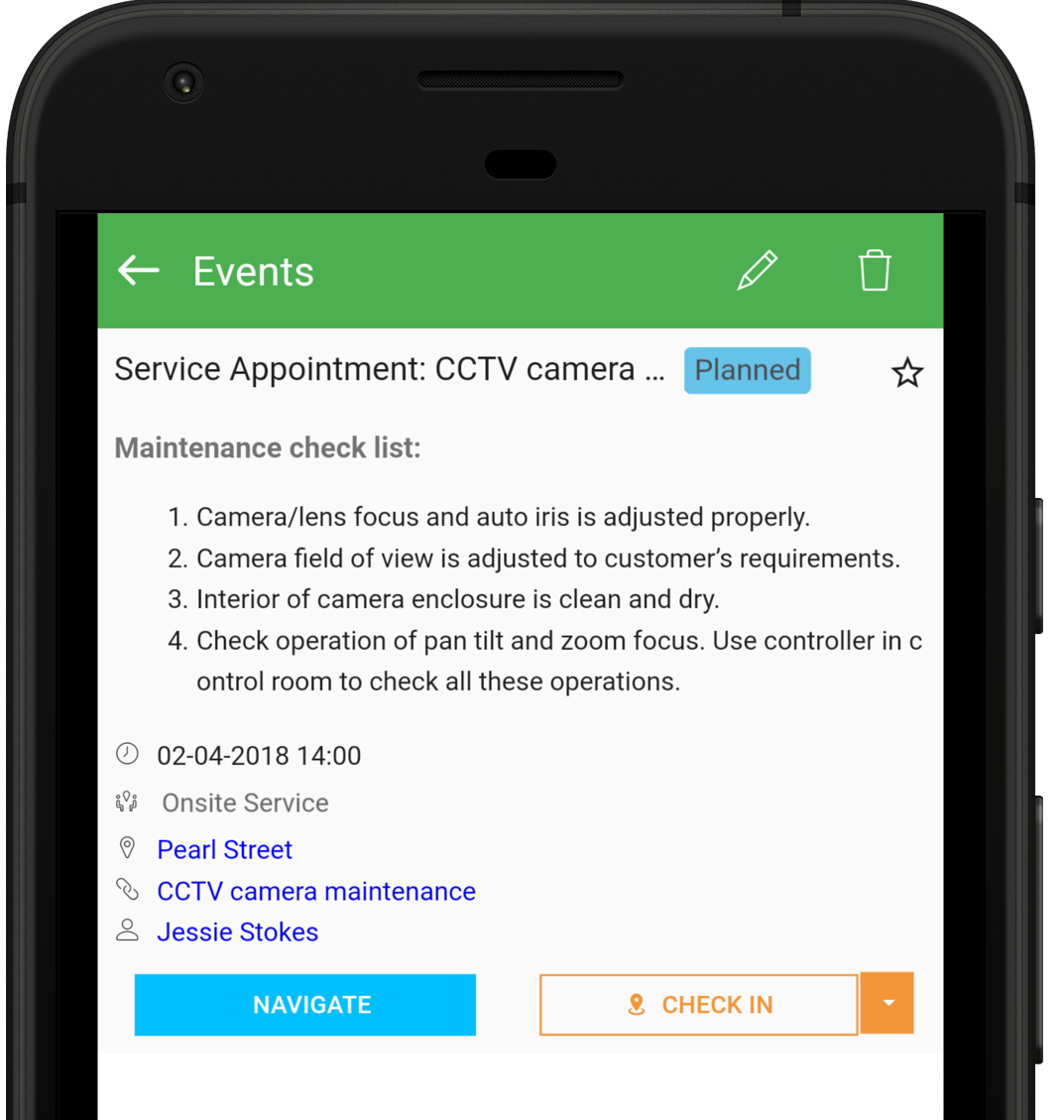Open the Pearl Street location link
This screenshot has height=1120, width=1064.
coord(224,849)
